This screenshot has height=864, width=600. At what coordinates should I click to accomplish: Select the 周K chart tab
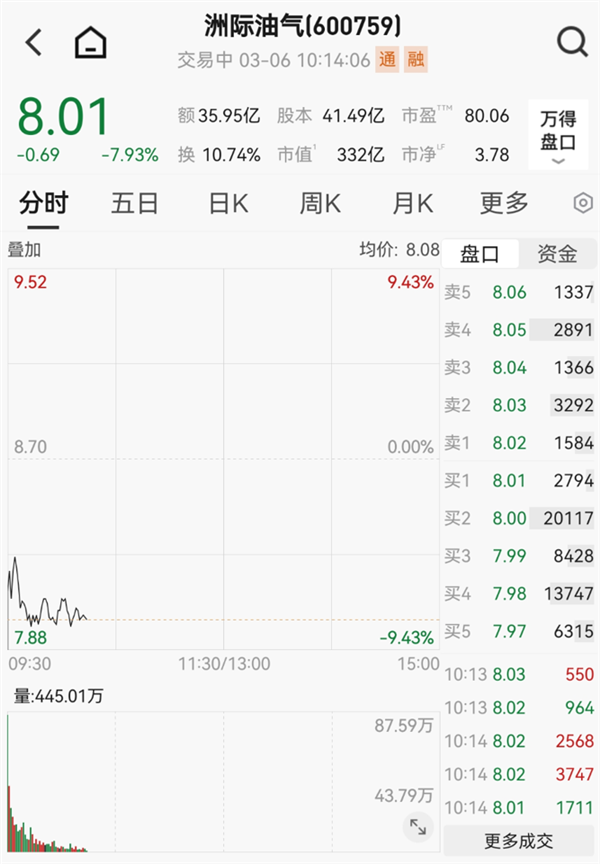[320, 203]
